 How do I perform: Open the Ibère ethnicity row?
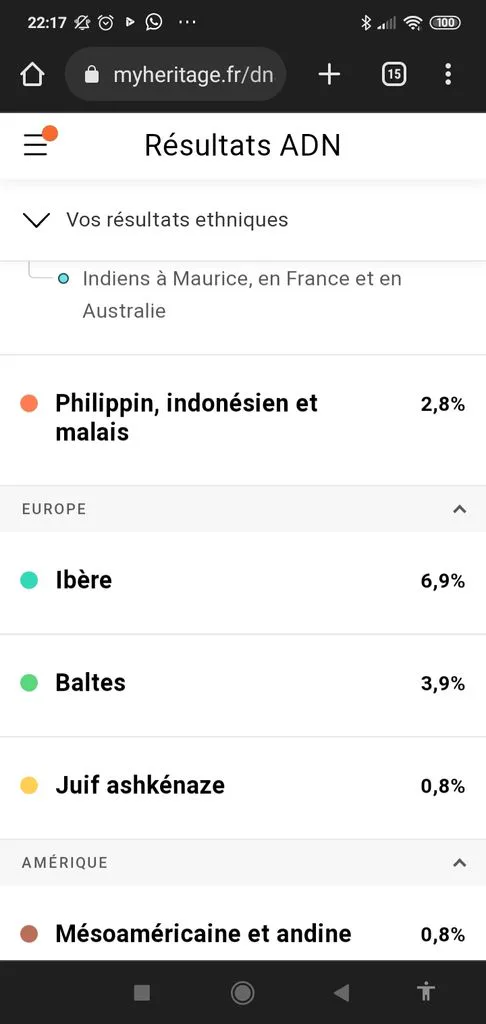[243, 581]
